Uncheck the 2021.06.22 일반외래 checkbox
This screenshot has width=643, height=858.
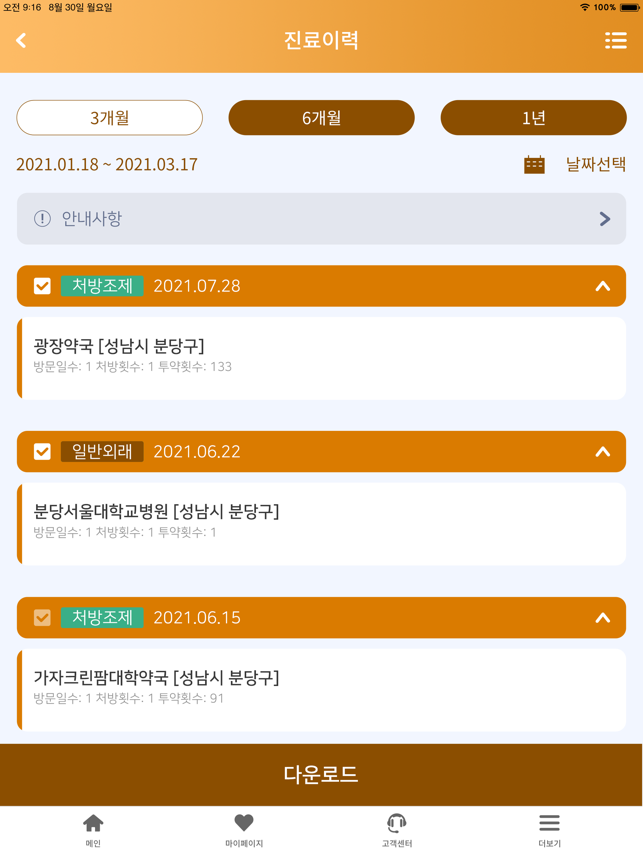tap(42, 452)
